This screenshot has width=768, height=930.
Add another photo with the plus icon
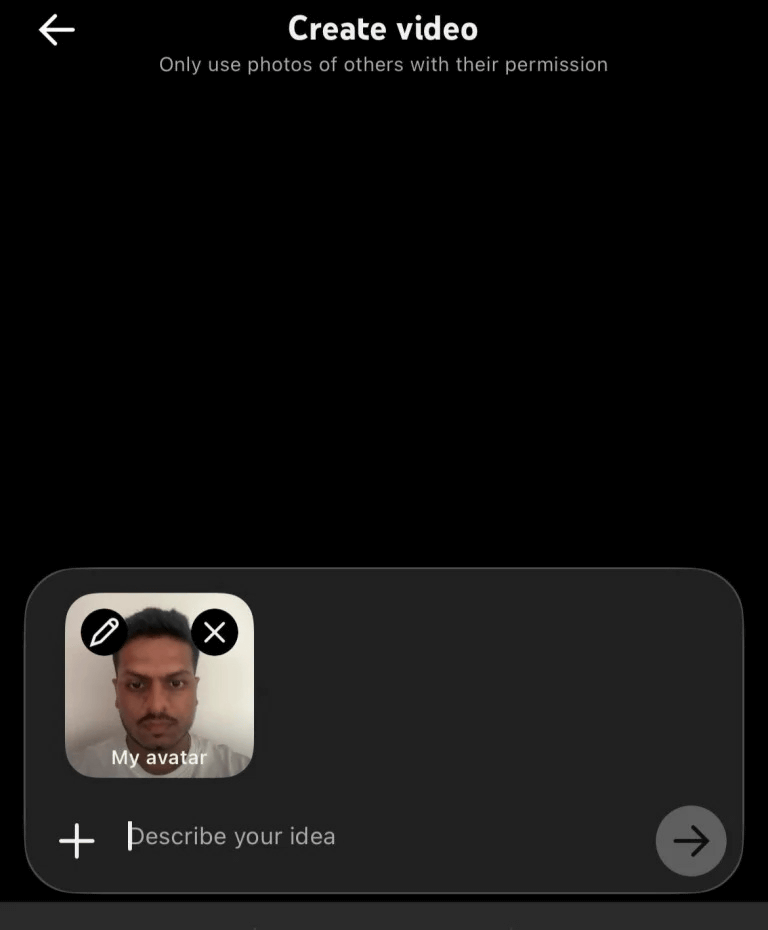[77, 841]
